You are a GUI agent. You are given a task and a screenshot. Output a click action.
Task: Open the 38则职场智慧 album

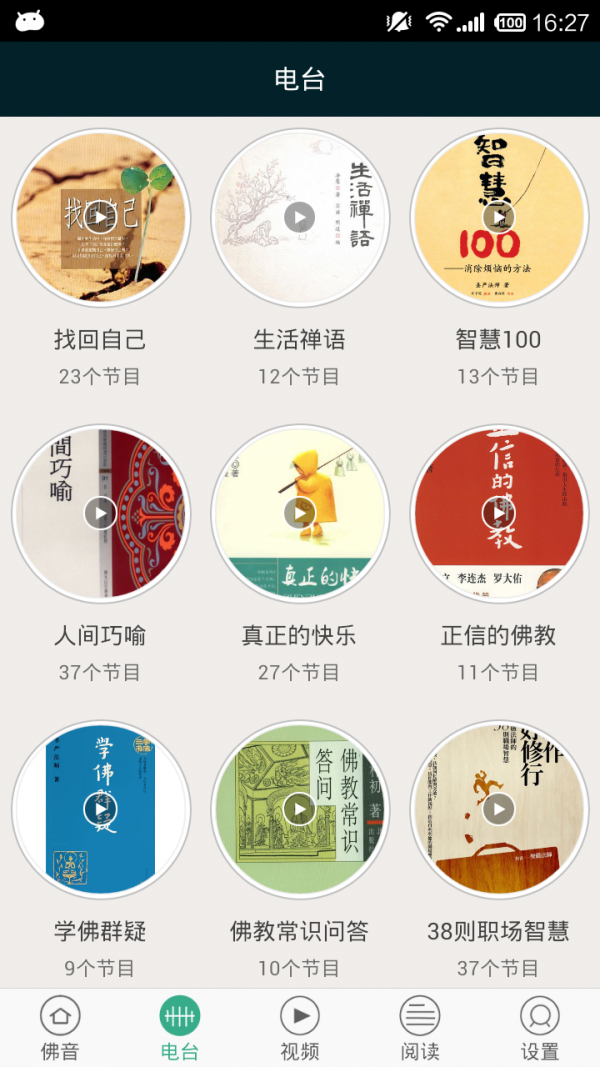point(499,809)
